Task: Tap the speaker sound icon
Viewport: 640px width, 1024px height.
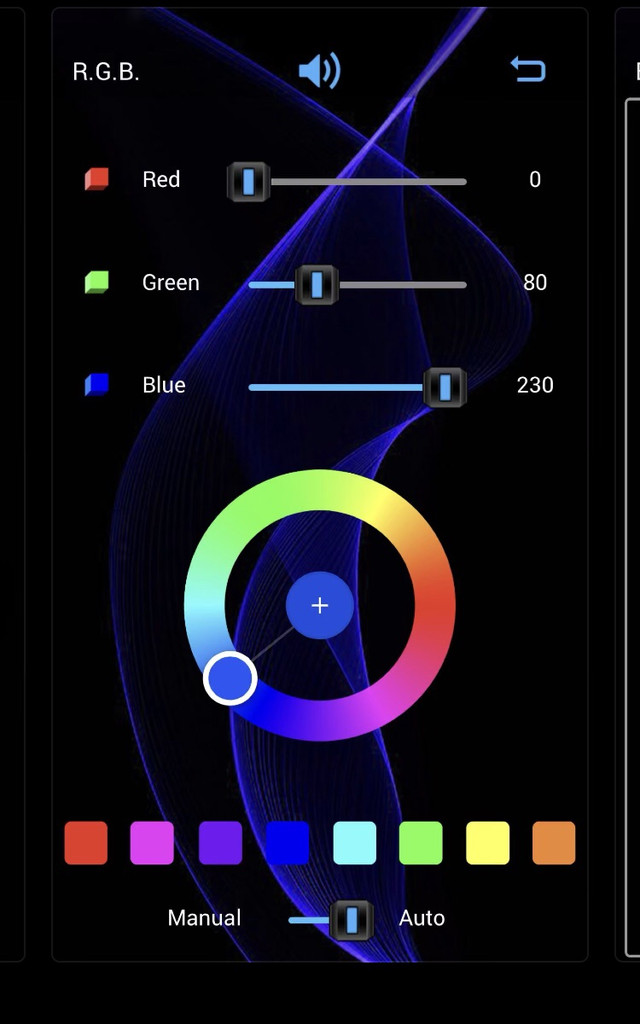Action: (319, 71)
